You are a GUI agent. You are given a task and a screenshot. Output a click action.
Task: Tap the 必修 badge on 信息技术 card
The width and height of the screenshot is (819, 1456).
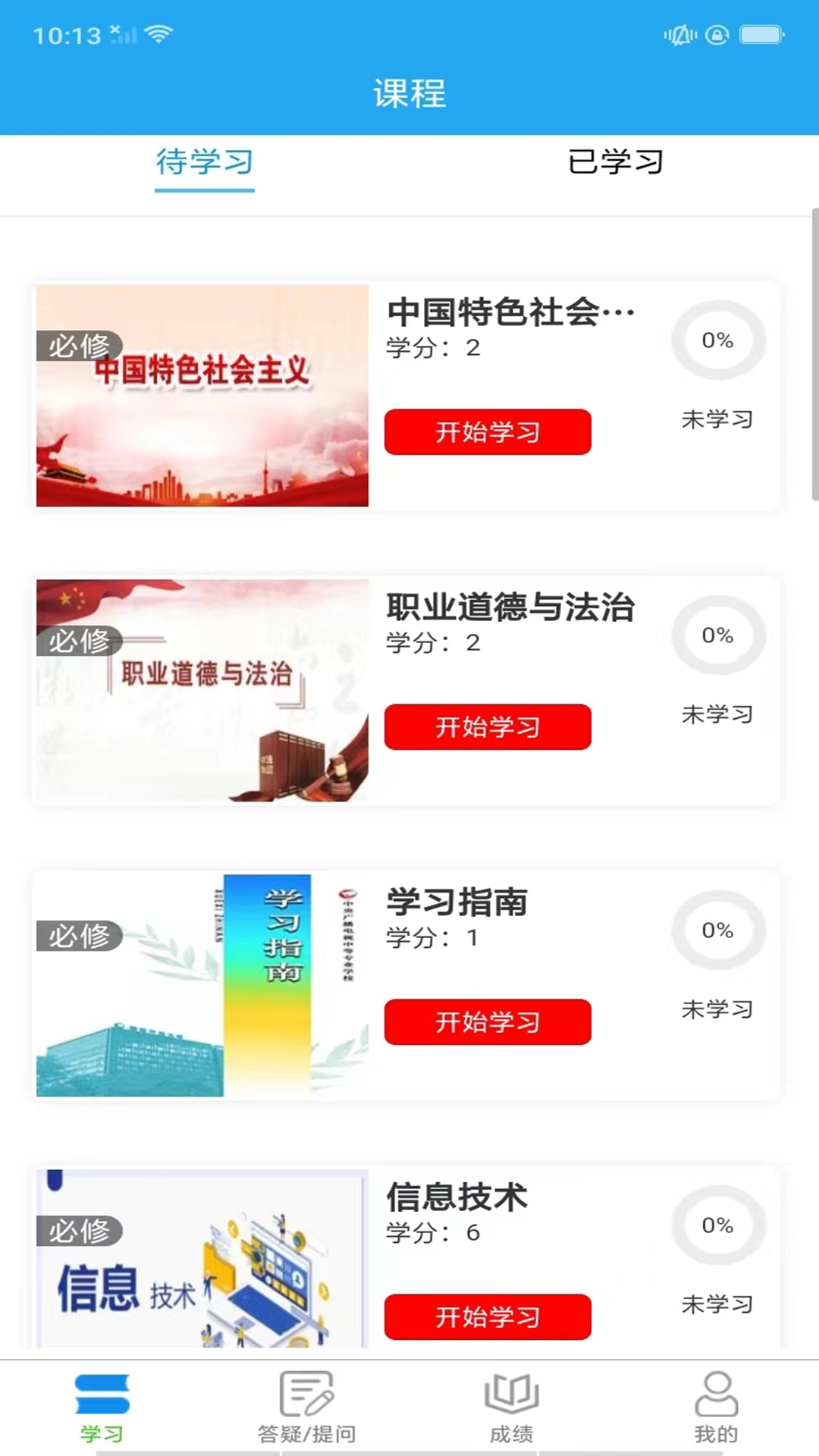[x=79, y=1230]
